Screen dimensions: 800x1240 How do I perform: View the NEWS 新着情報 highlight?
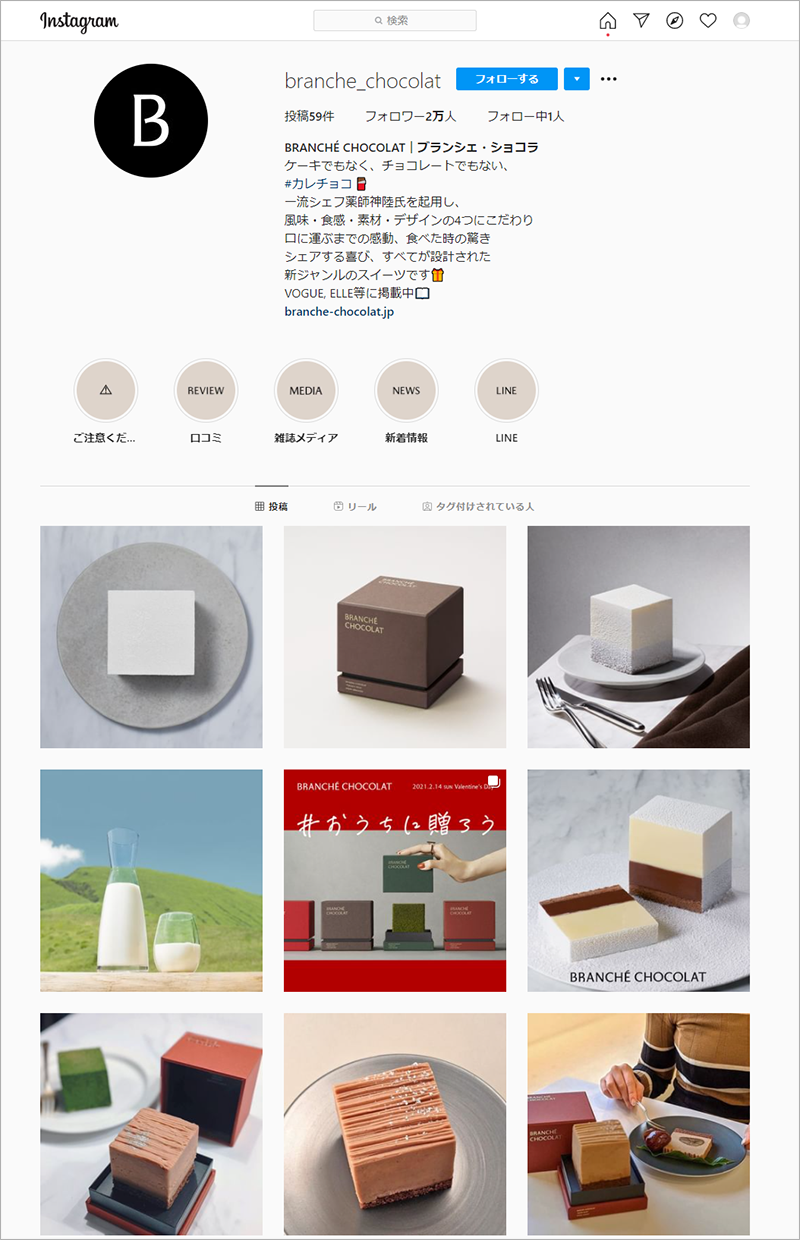(x=406, y=391)
